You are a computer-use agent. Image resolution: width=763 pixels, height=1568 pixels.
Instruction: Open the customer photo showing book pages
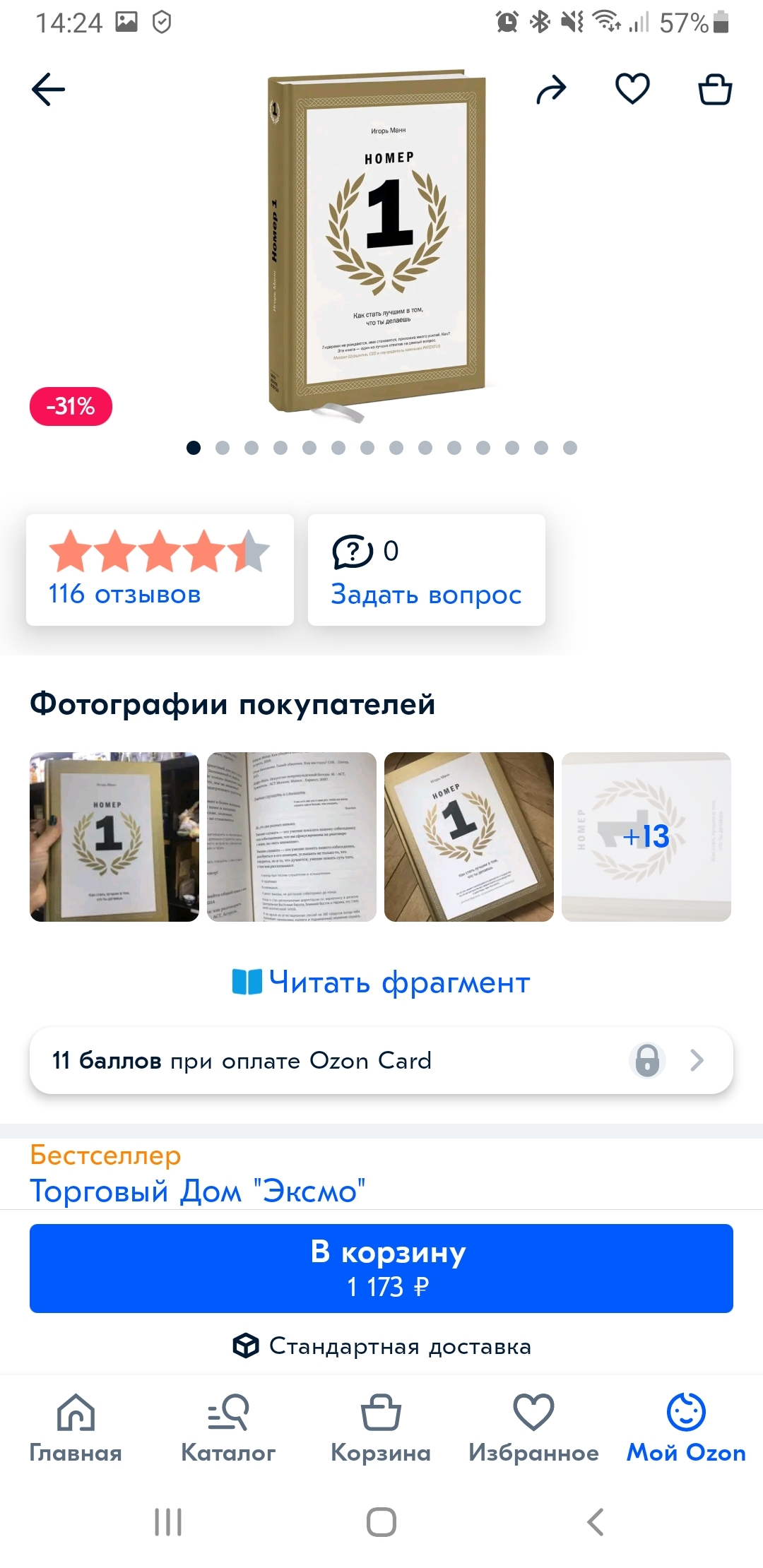click(x=292, y=836)
